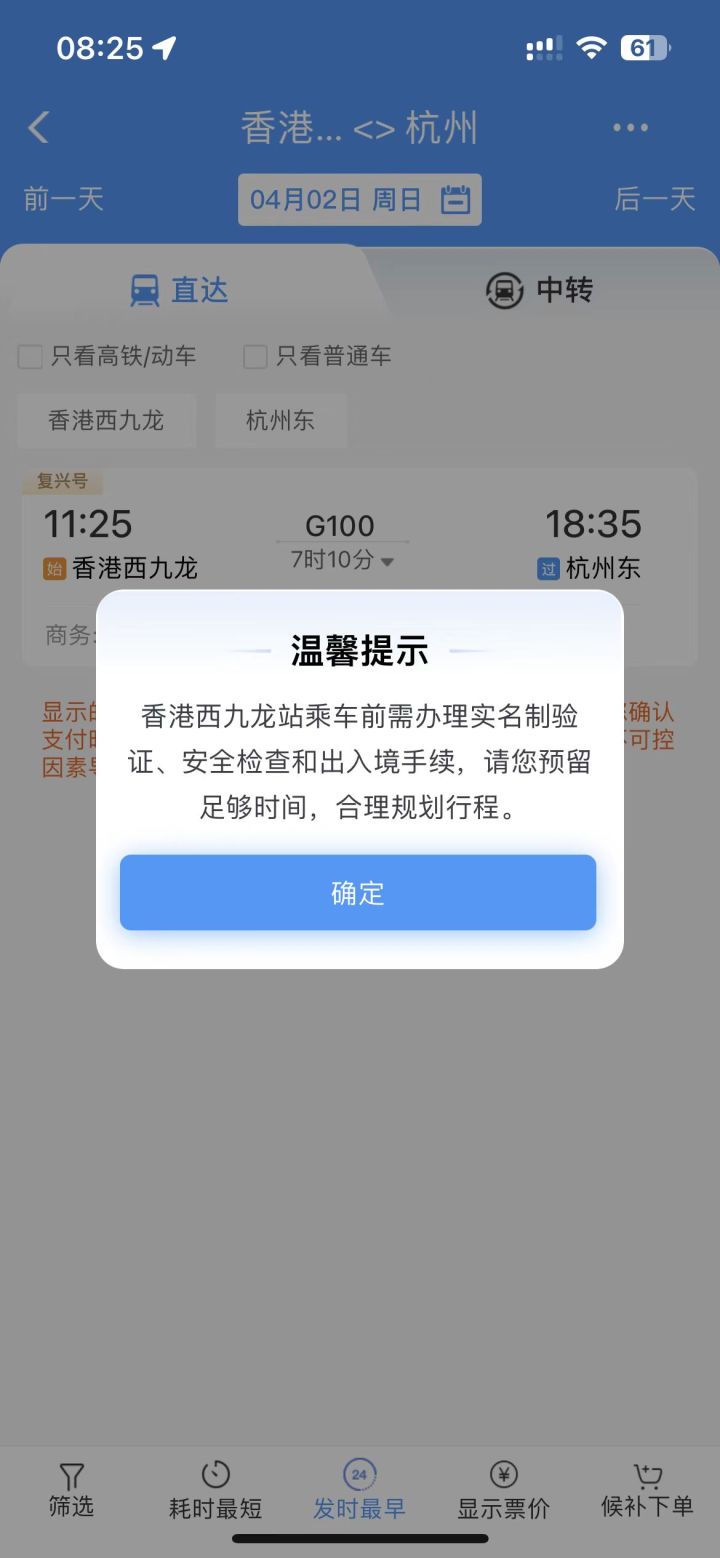720x1558 pixels.
Task: Open the 04月02日 date picker
Action: pyautogui.click(x=359, y=199)
